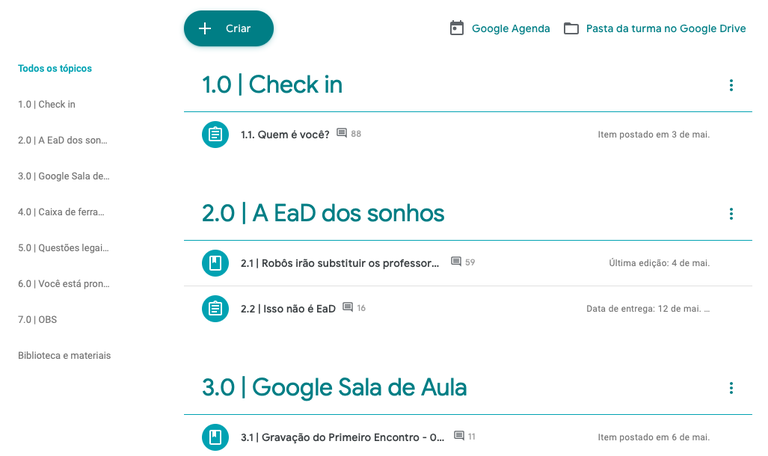Select Todos os tópicos filter
768x456 pixels.
tap(55, 69)
